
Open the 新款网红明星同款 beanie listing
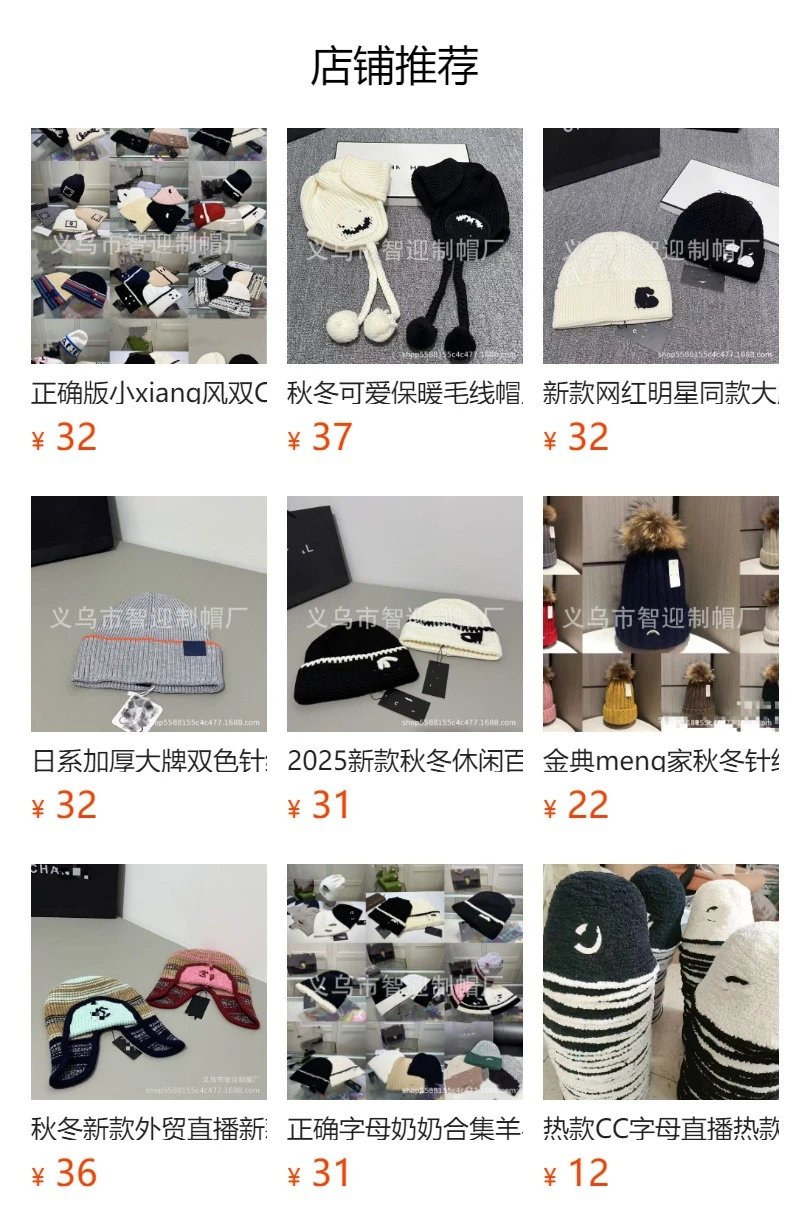pyautogui.click(x=660, y=246)
